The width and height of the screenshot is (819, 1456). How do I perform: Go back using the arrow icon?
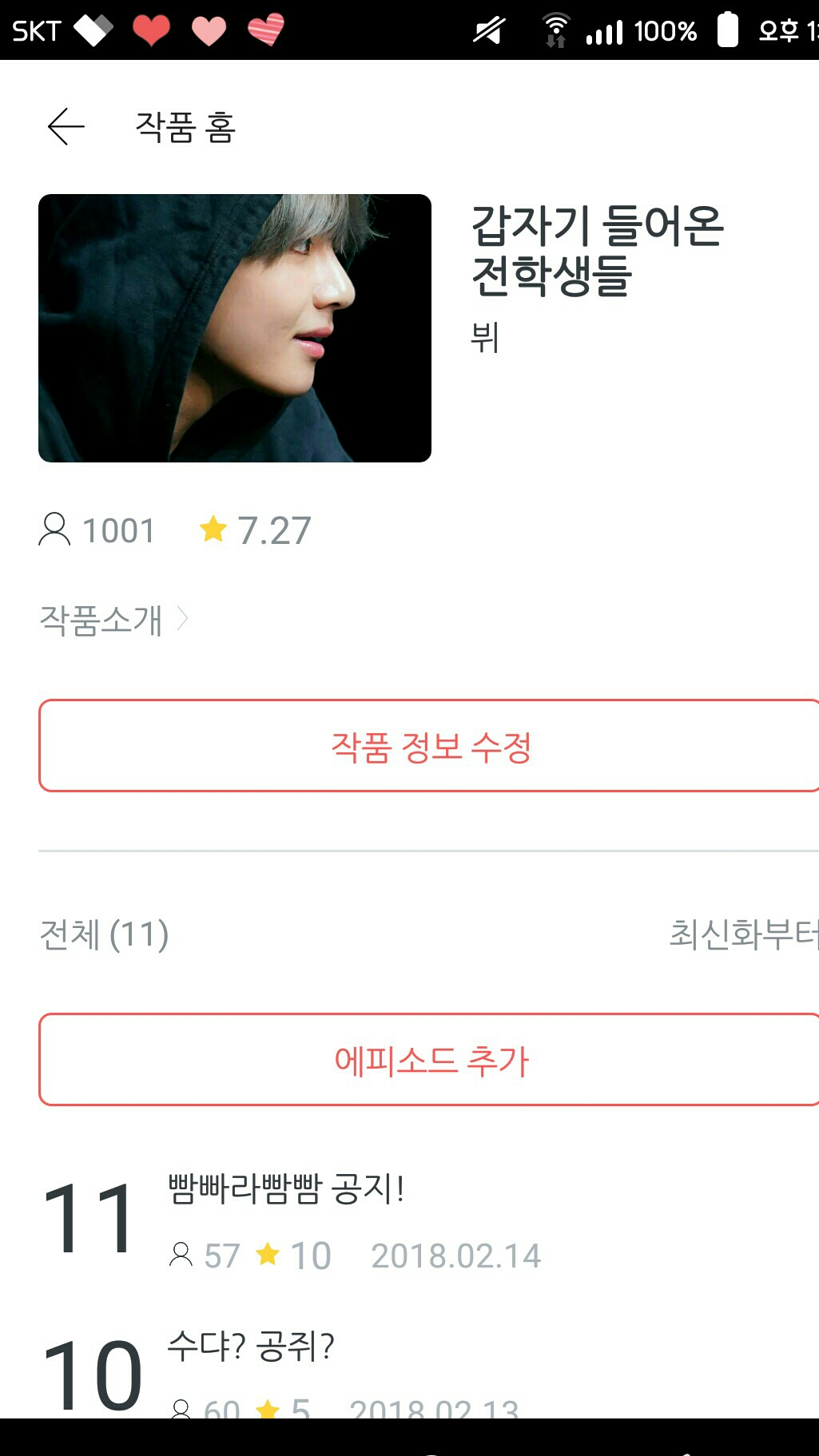pyautogui.click(x=66, y=127)
